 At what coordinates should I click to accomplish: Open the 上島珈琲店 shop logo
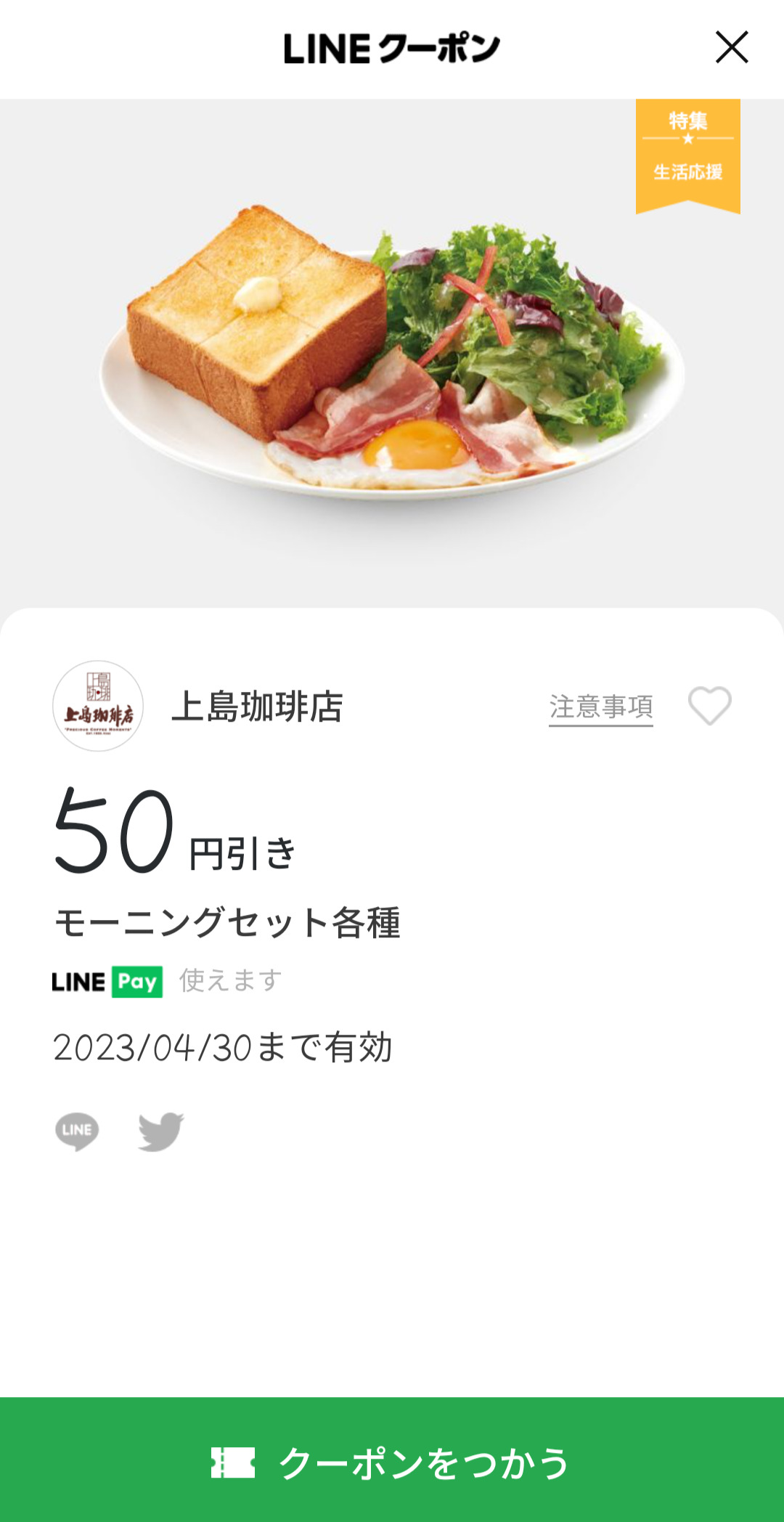(98, 706)
